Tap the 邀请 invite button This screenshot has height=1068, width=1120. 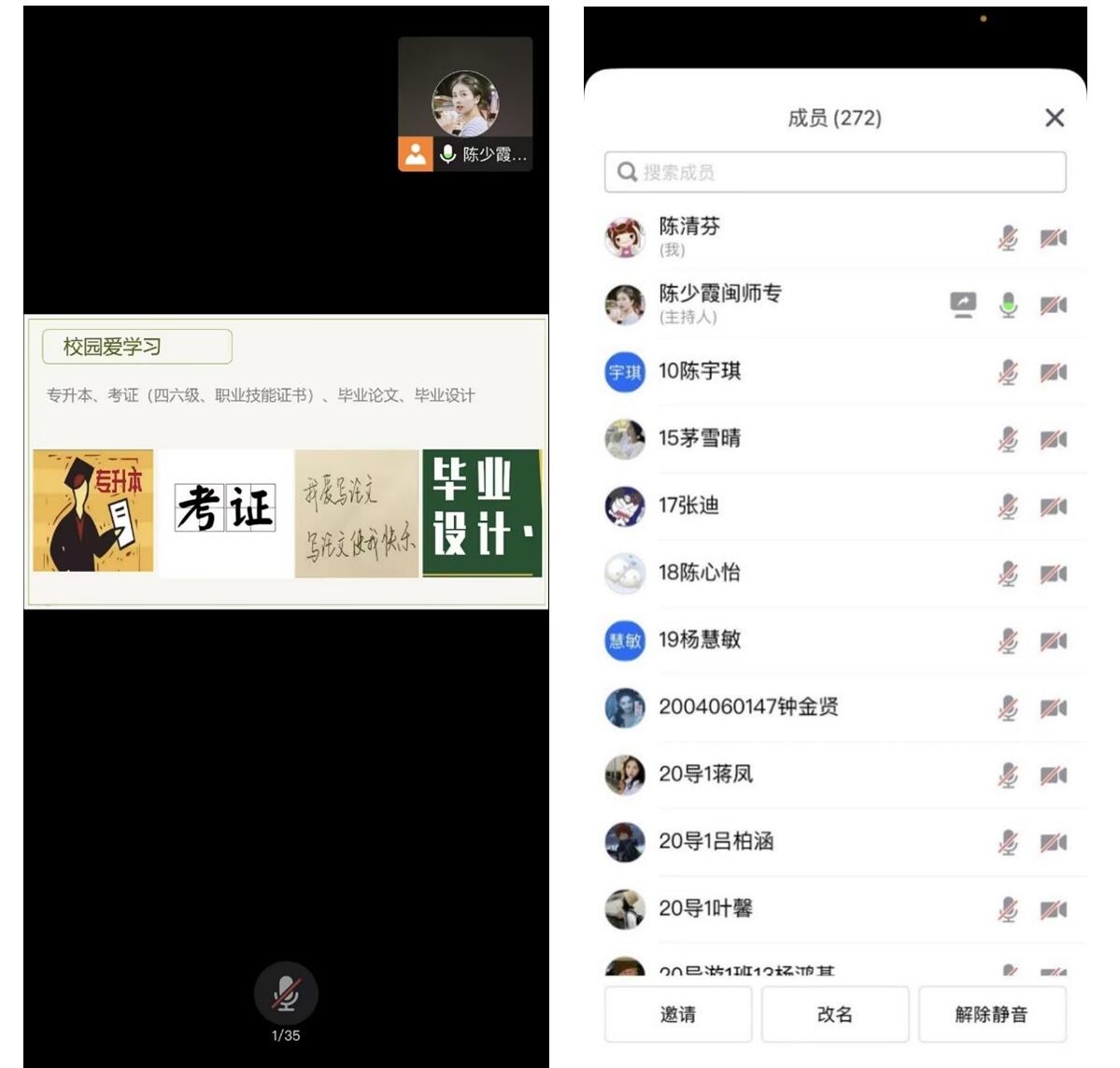[678, 1014]
